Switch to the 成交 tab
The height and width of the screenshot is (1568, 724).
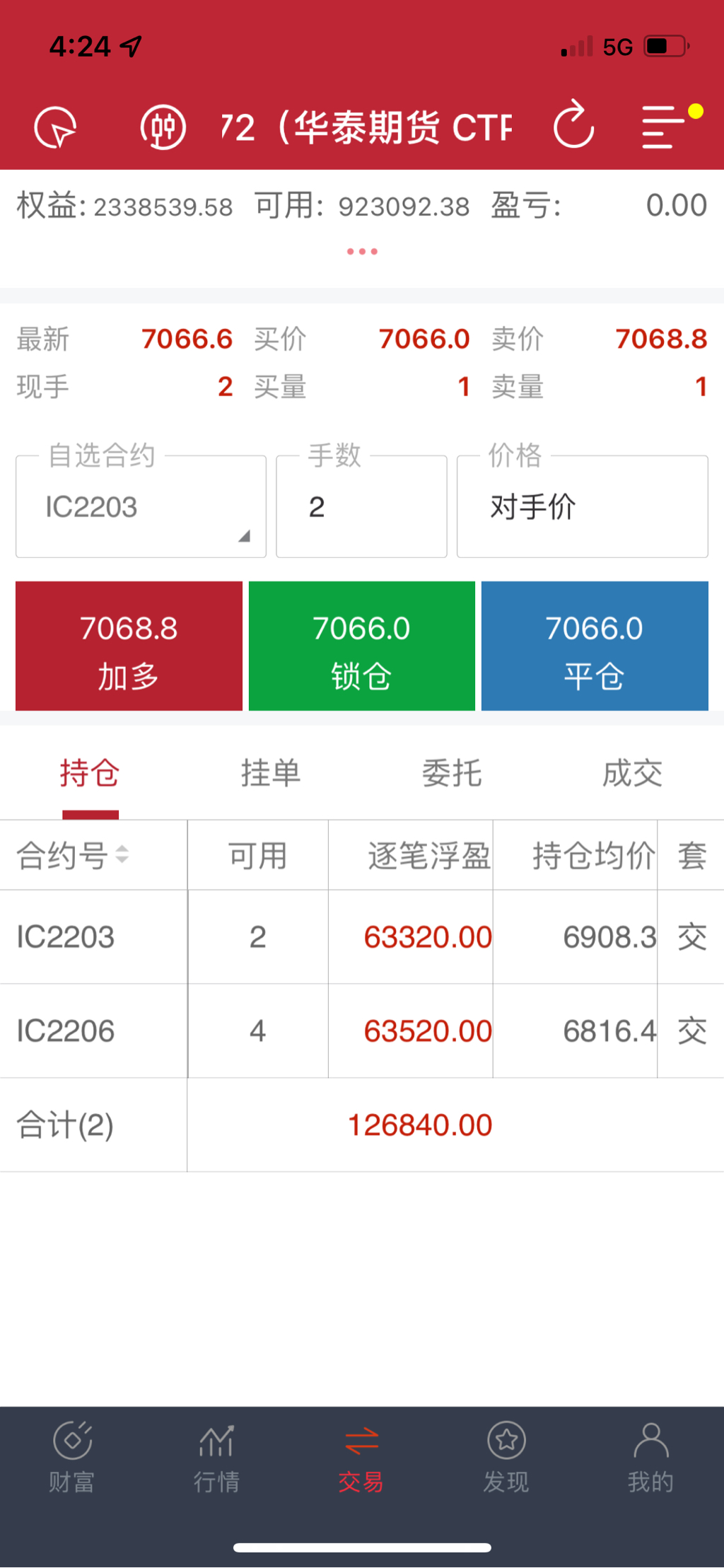pos(632,772)
